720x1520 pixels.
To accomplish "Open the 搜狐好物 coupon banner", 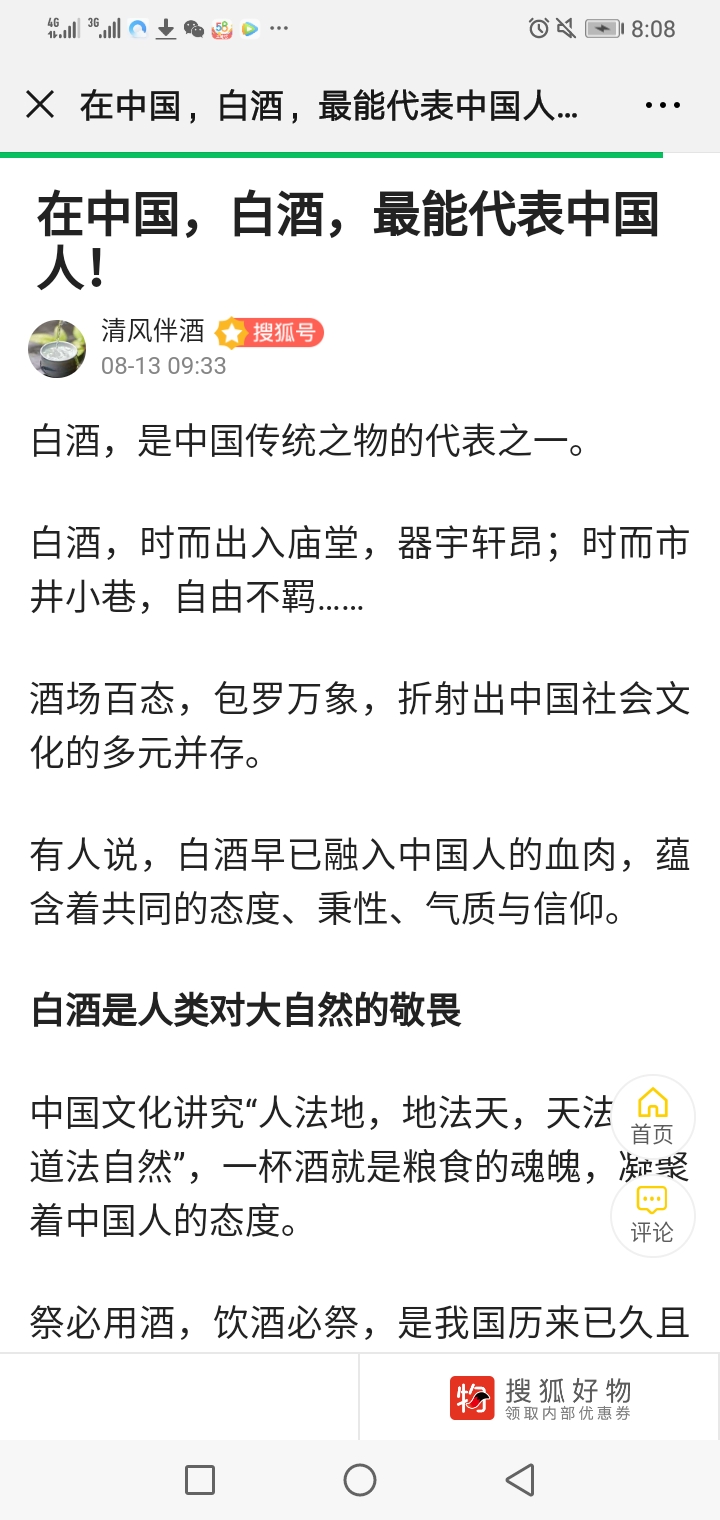I will pyautogui.click(x=540, y=1397).
